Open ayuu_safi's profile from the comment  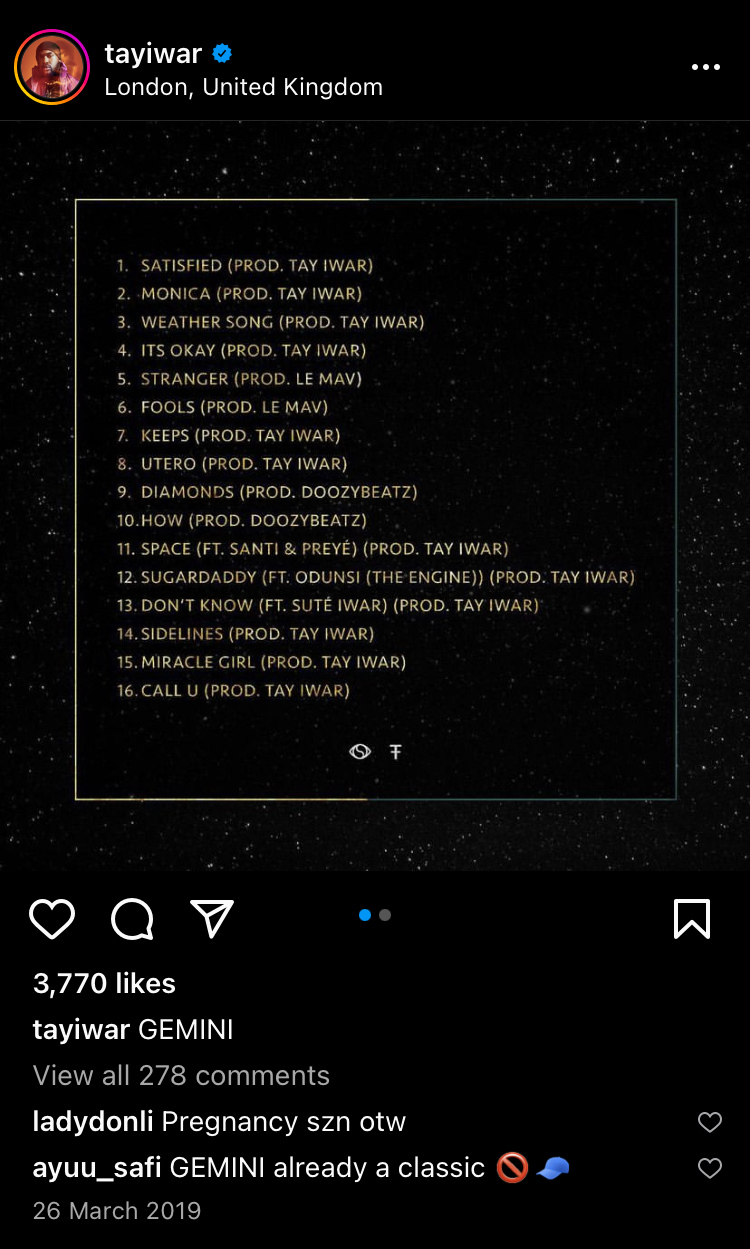point(97,1167)
